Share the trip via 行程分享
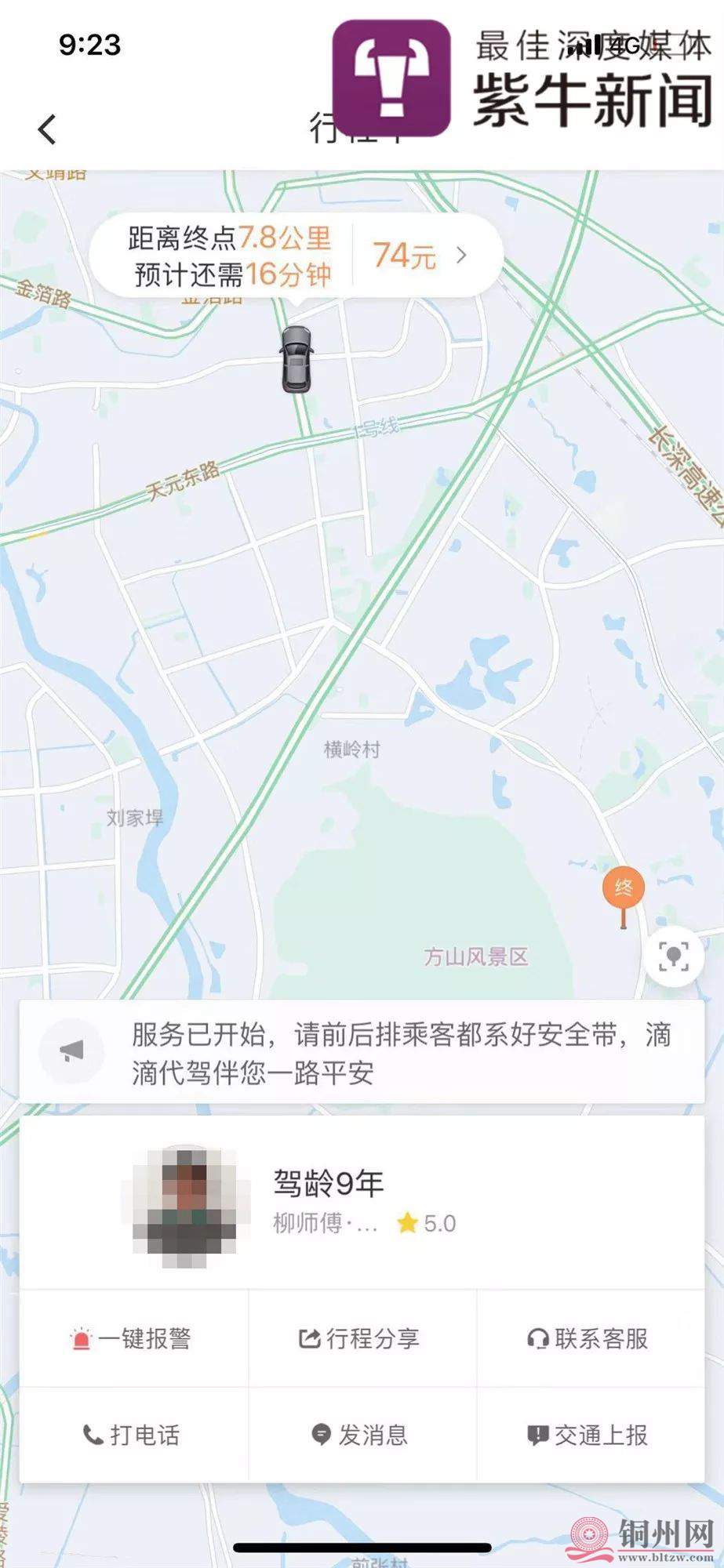This screenshot has height=1568, width=724. click(360, 1338)
